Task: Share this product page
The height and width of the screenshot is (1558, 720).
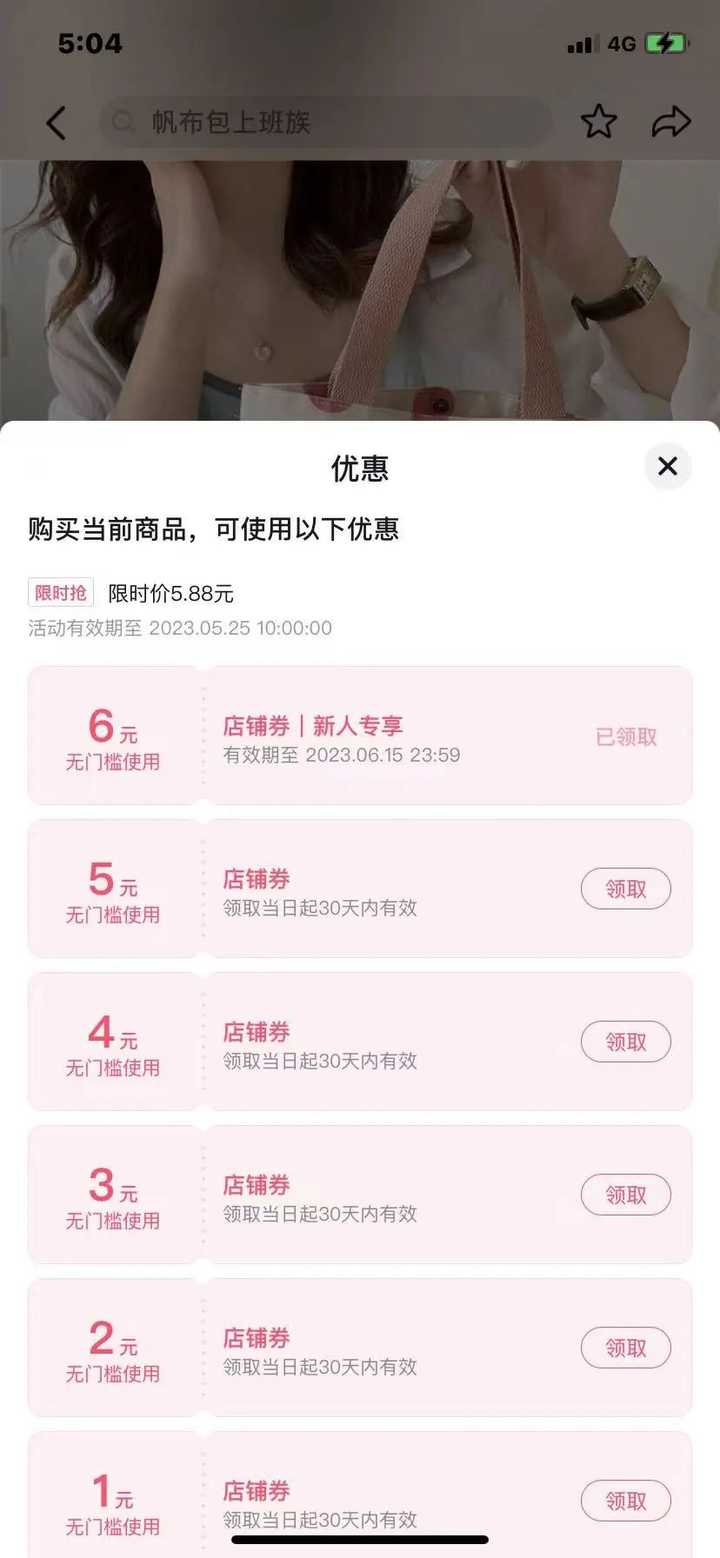Action: pos(671,122)
